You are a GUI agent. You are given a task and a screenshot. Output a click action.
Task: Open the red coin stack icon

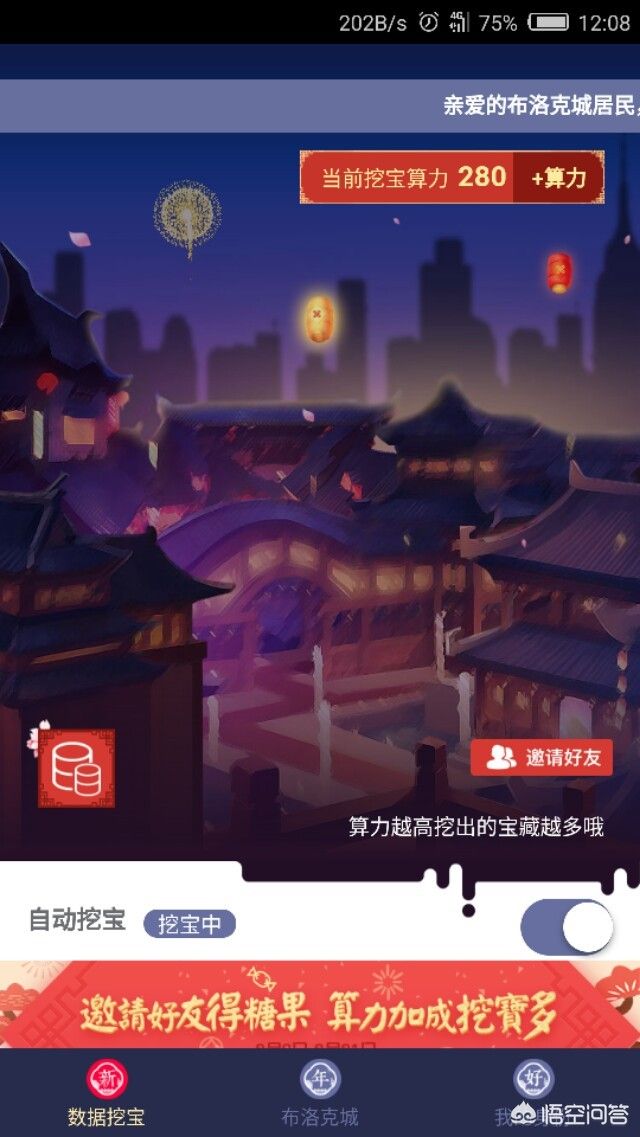pyautogui.click(x=76, y=768)
